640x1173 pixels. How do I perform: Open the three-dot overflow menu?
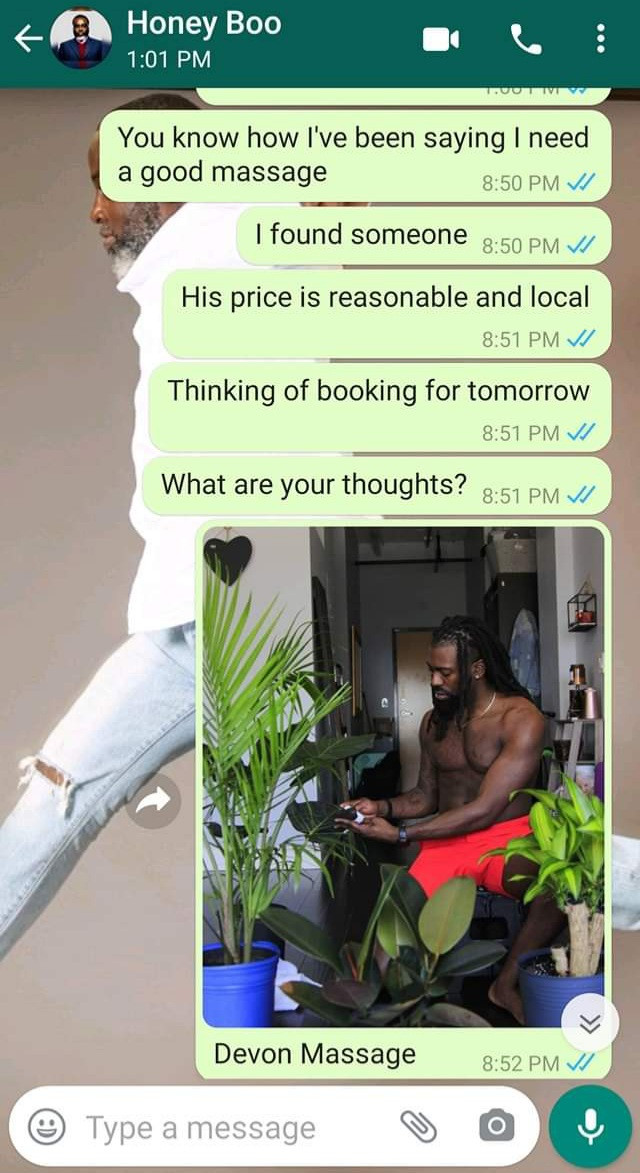[x=600, y=39]
